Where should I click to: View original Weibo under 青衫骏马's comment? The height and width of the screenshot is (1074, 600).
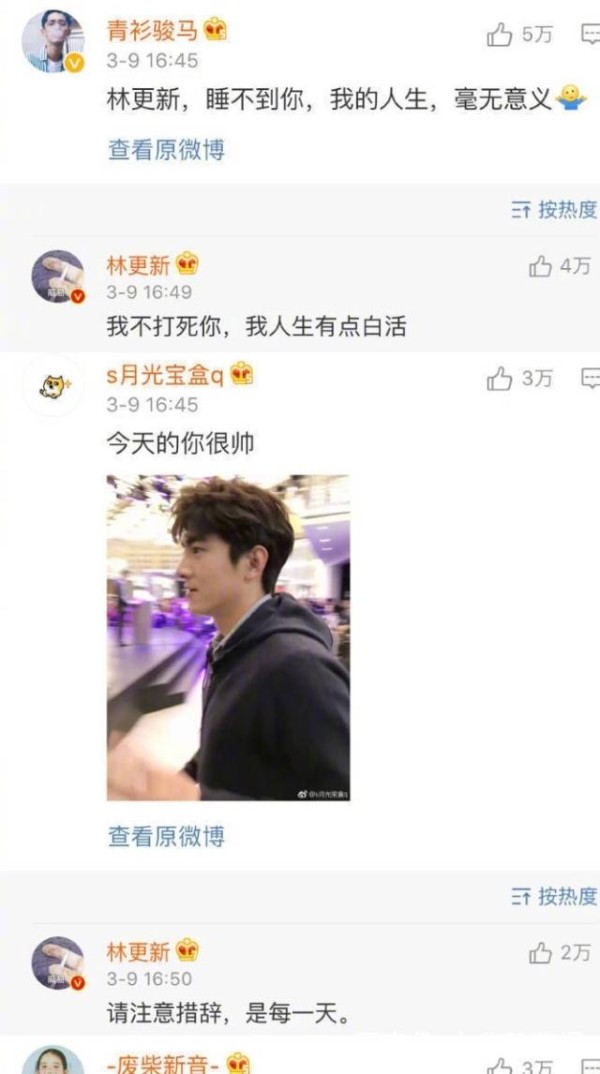click(x=166, y=149)
